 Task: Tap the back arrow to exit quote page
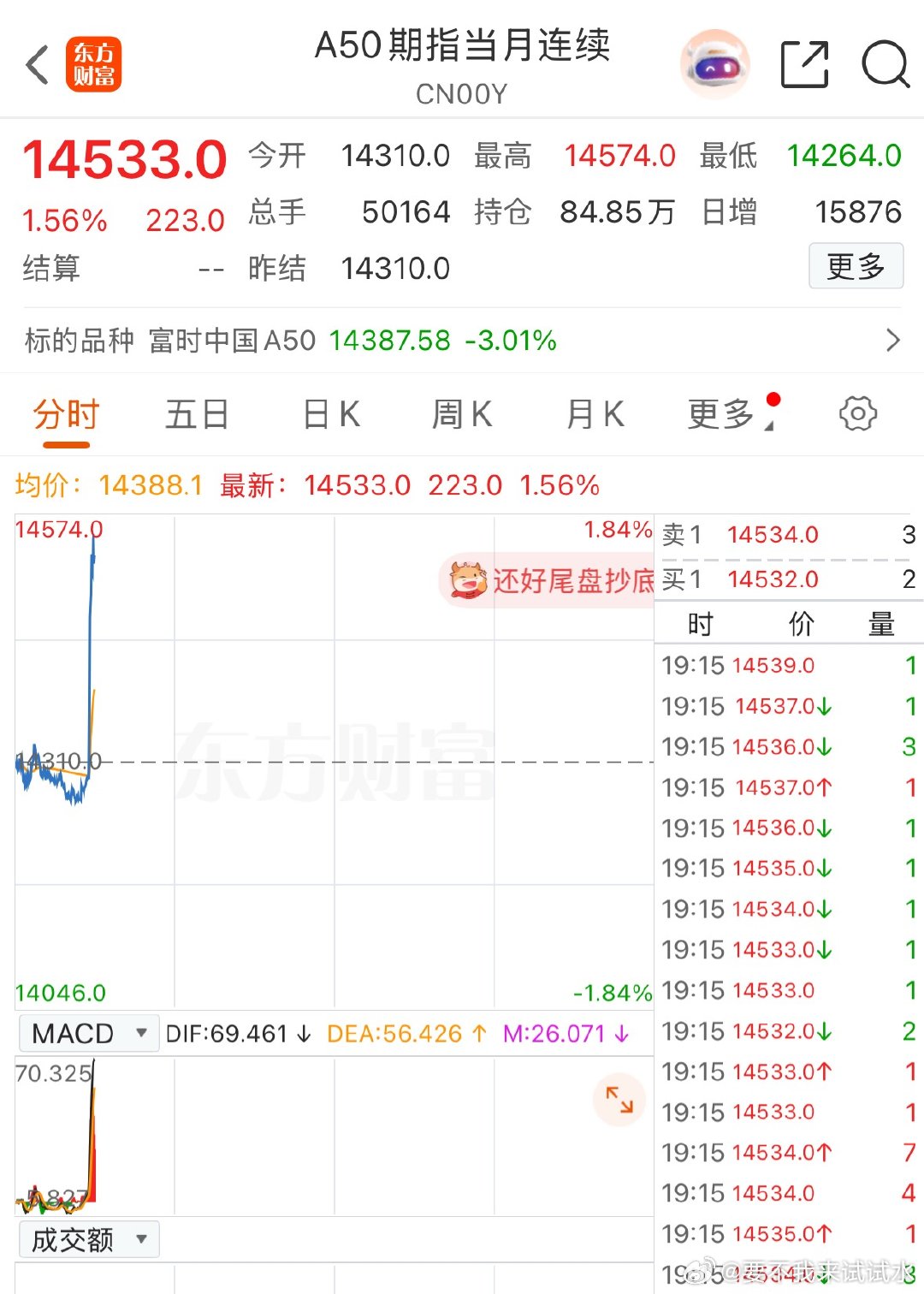pos(36,62)
